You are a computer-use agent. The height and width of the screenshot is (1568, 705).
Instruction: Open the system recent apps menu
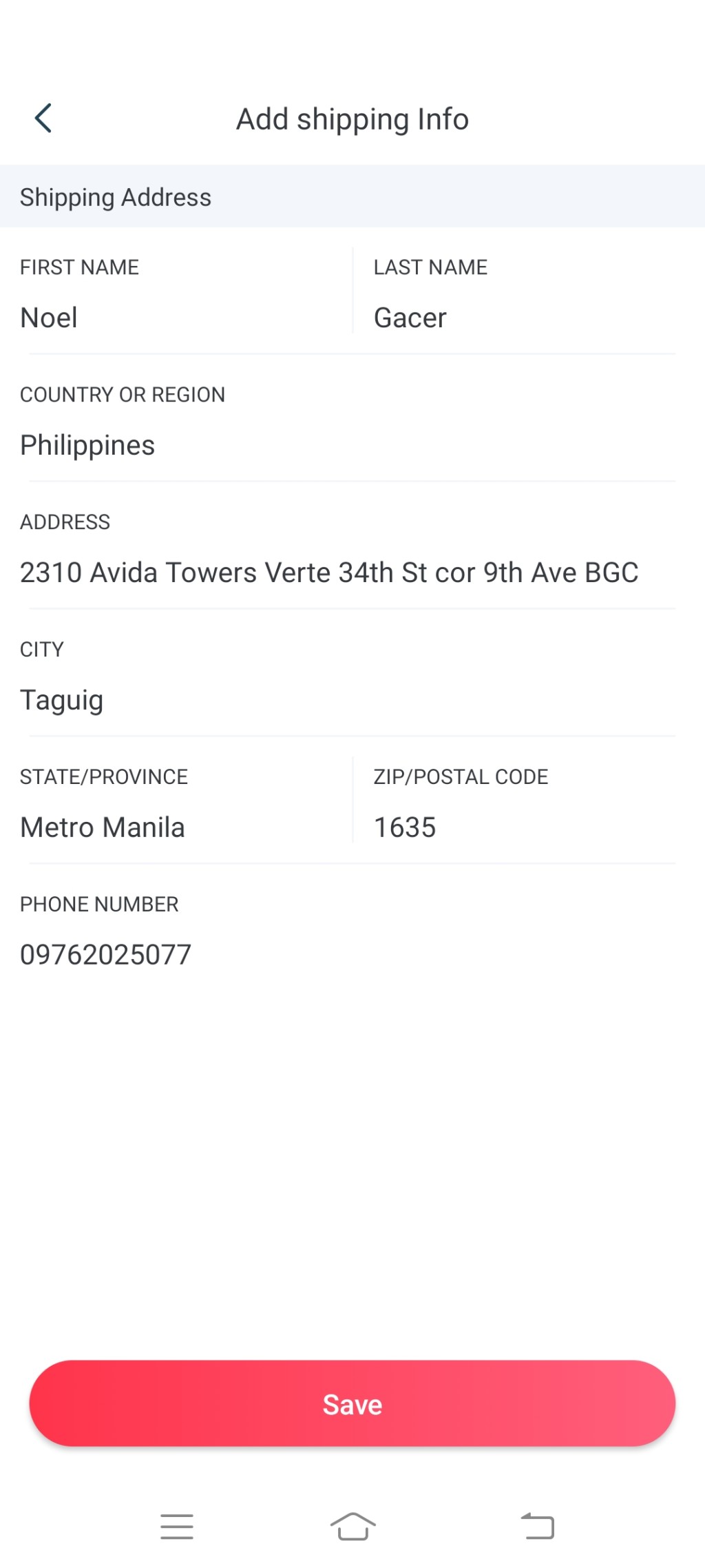177,1527
